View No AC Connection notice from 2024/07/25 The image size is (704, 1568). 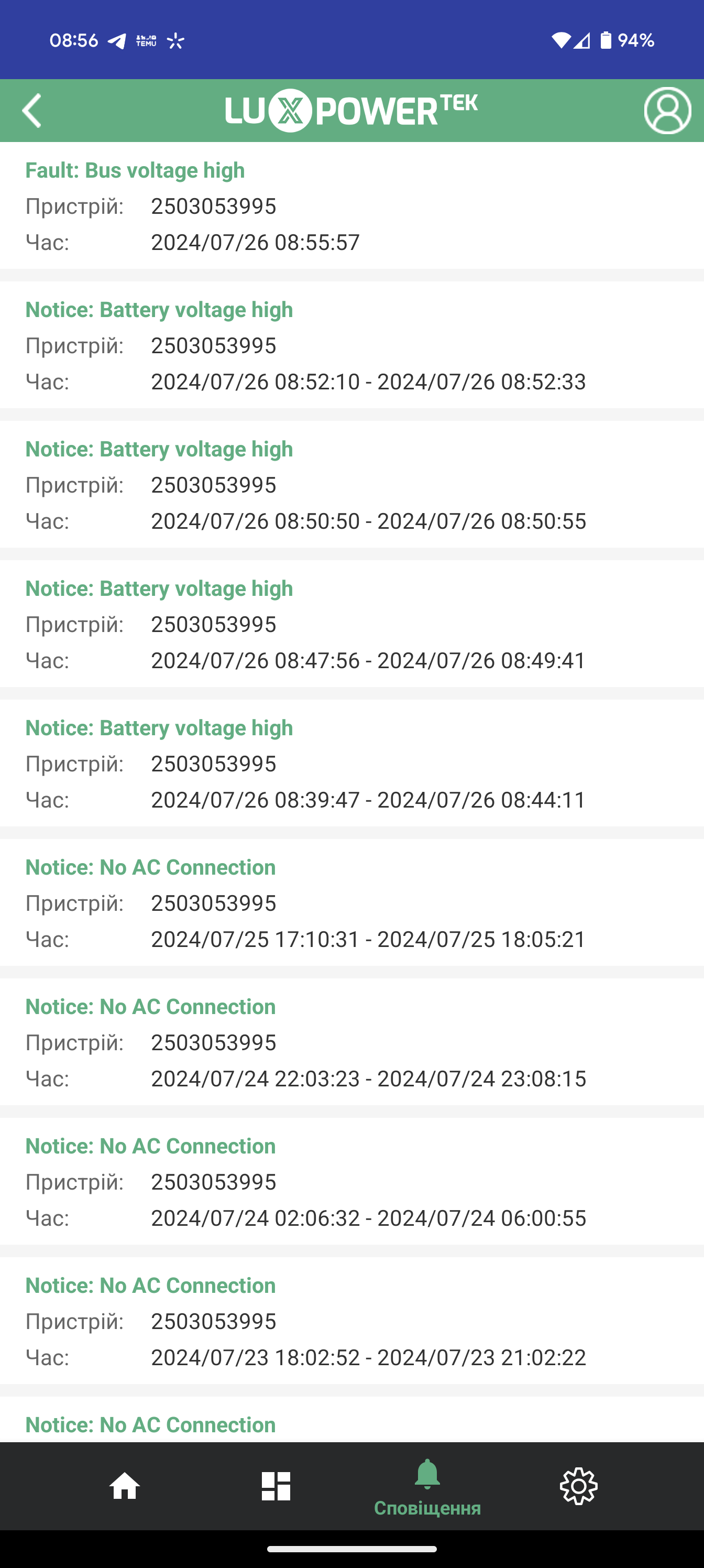pos(351,902)
